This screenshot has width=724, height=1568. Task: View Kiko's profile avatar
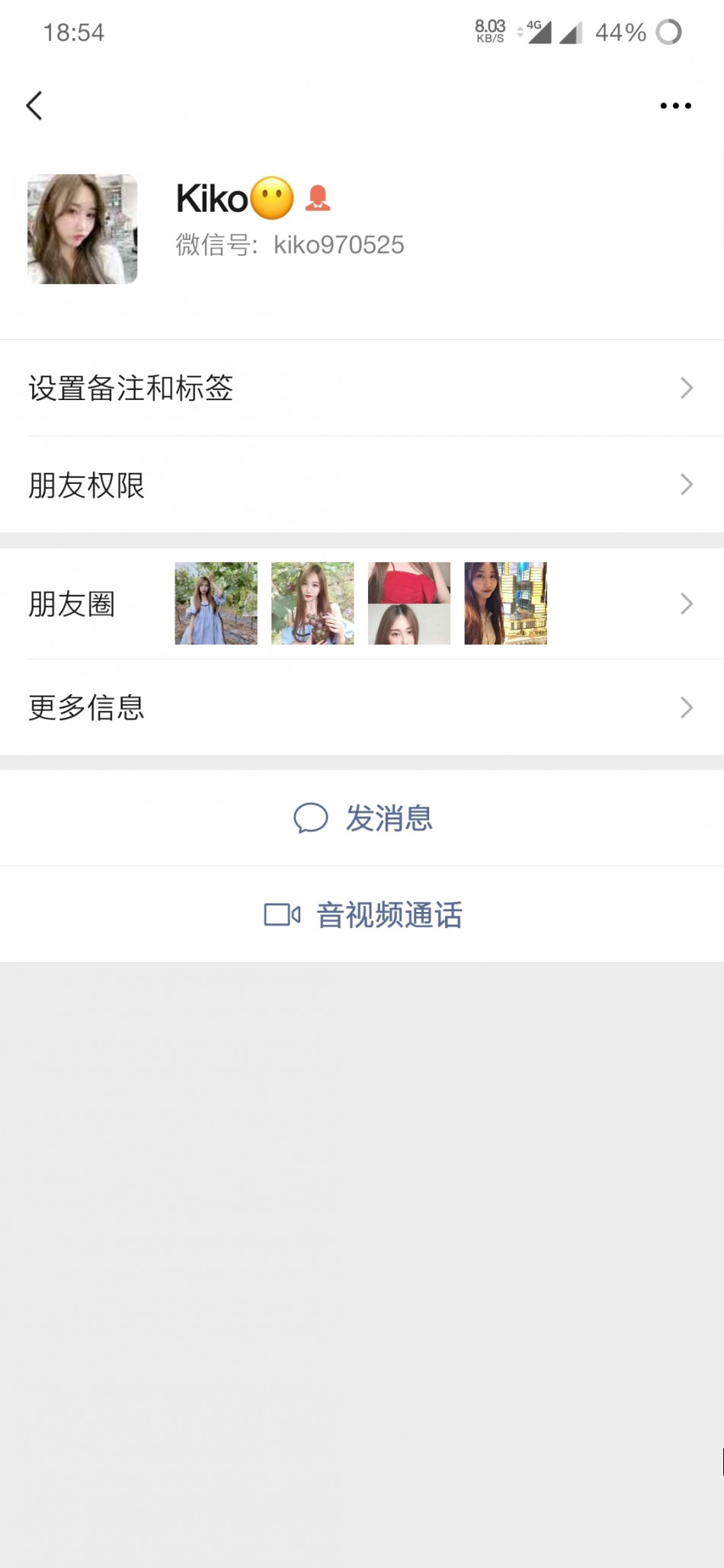pos(82,229)
